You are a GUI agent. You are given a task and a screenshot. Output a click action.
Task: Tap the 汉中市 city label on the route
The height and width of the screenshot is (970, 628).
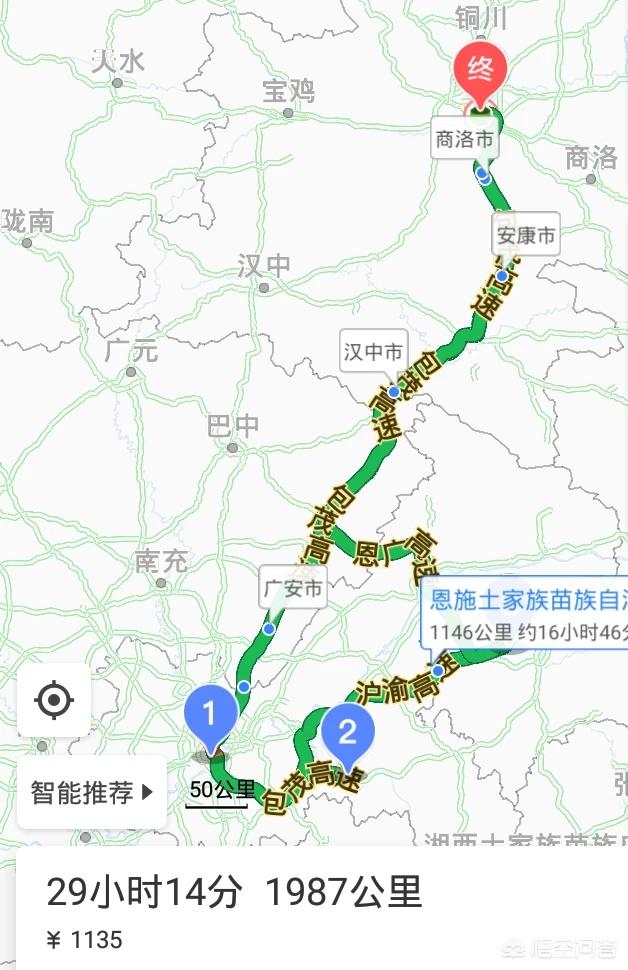point(373,352)
